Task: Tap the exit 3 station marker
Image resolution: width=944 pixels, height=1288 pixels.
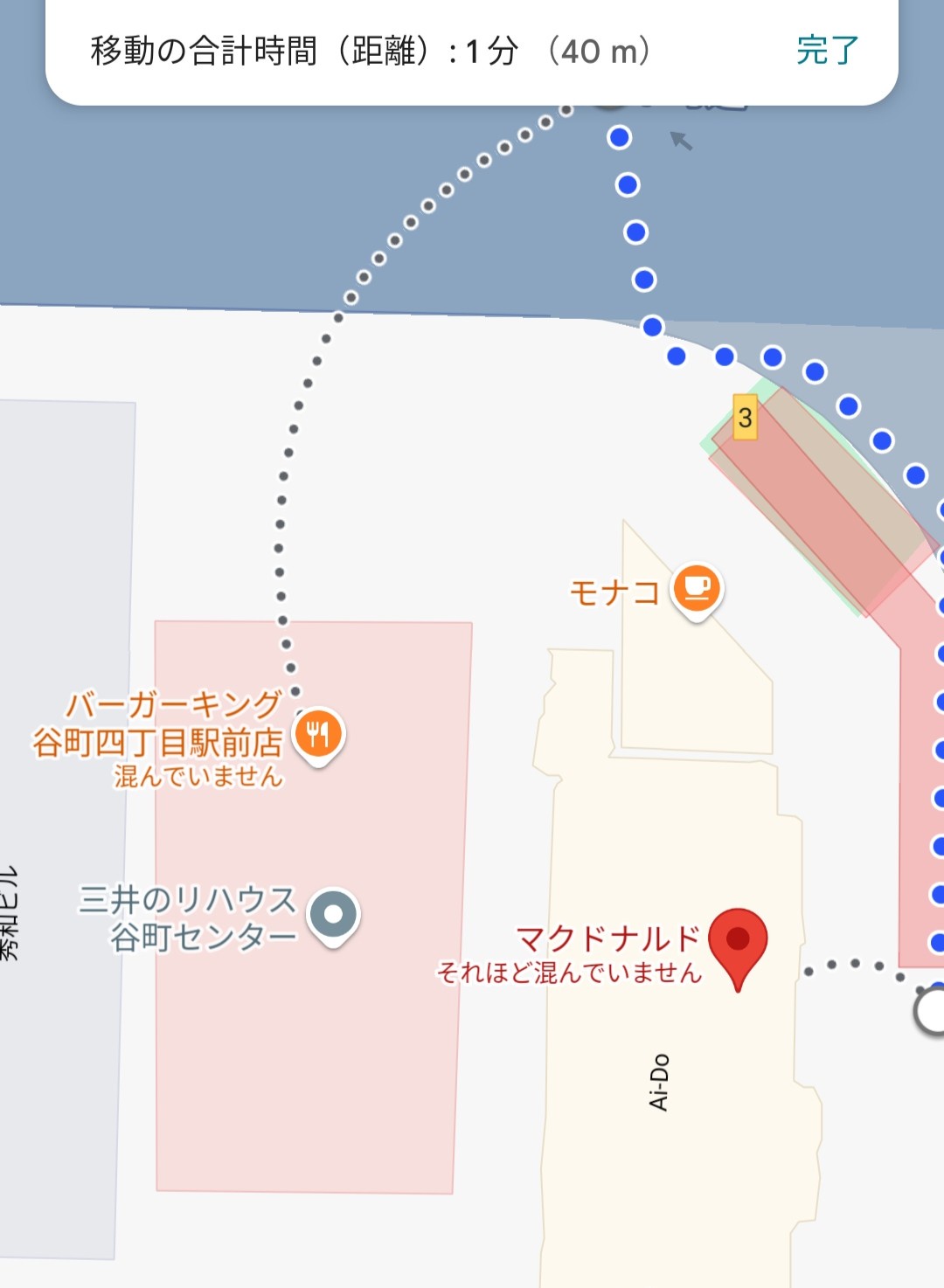Action: pos(745,418)
